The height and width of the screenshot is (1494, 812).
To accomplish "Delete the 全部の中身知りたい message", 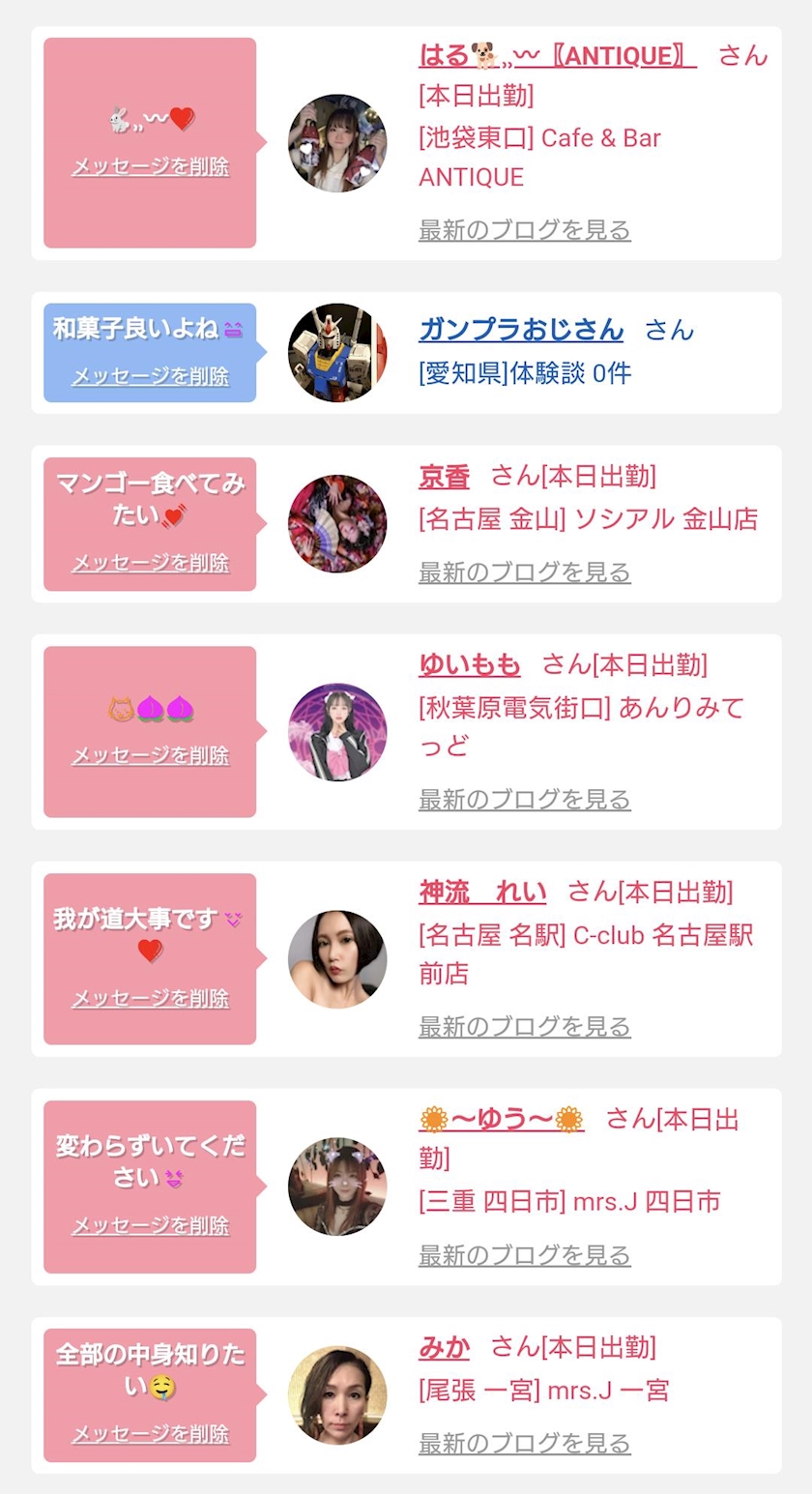I will (150, 1434).
